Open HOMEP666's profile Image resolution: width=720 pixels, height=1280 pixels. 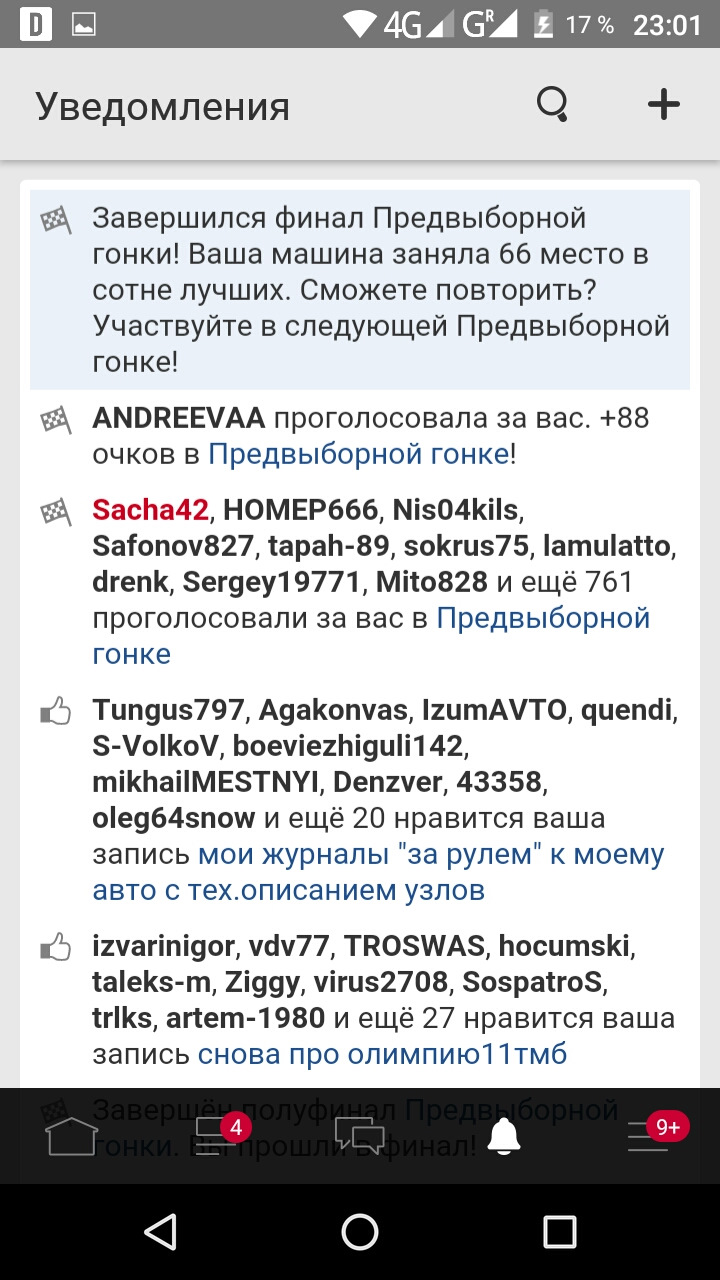point(300,510)
